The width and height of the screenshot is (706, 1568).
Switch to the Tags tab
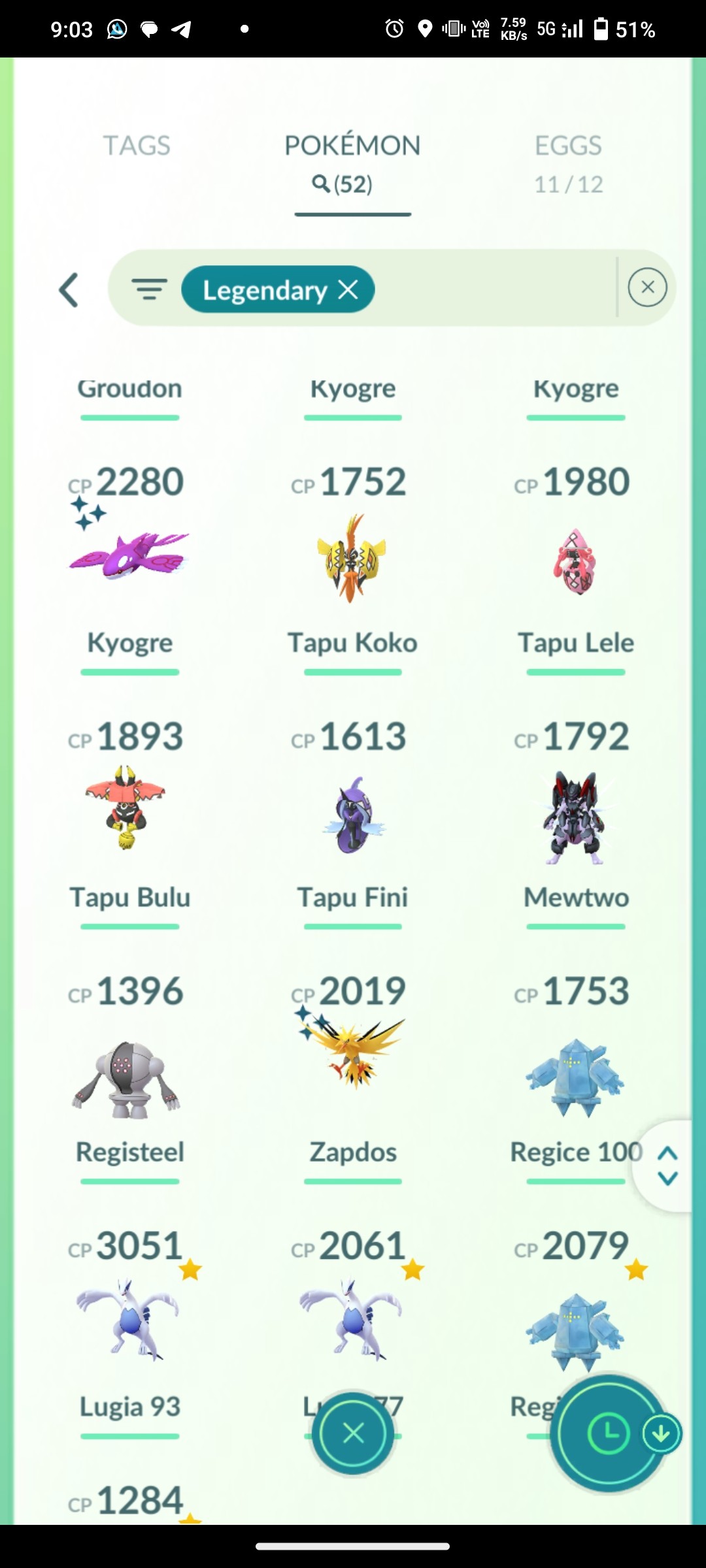[x=136, y=145]
